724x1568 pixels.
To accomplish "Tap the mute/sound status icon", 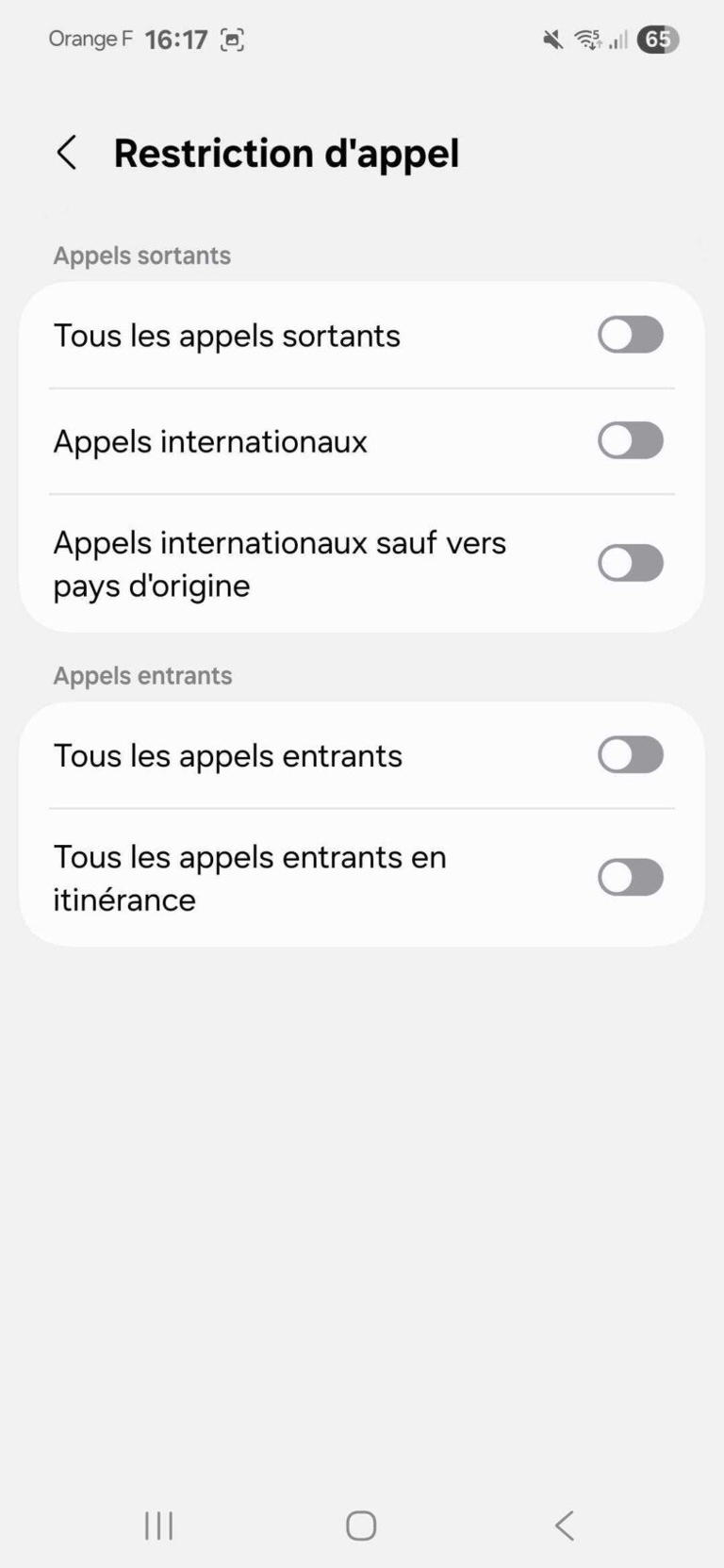I will pos(551,40).
